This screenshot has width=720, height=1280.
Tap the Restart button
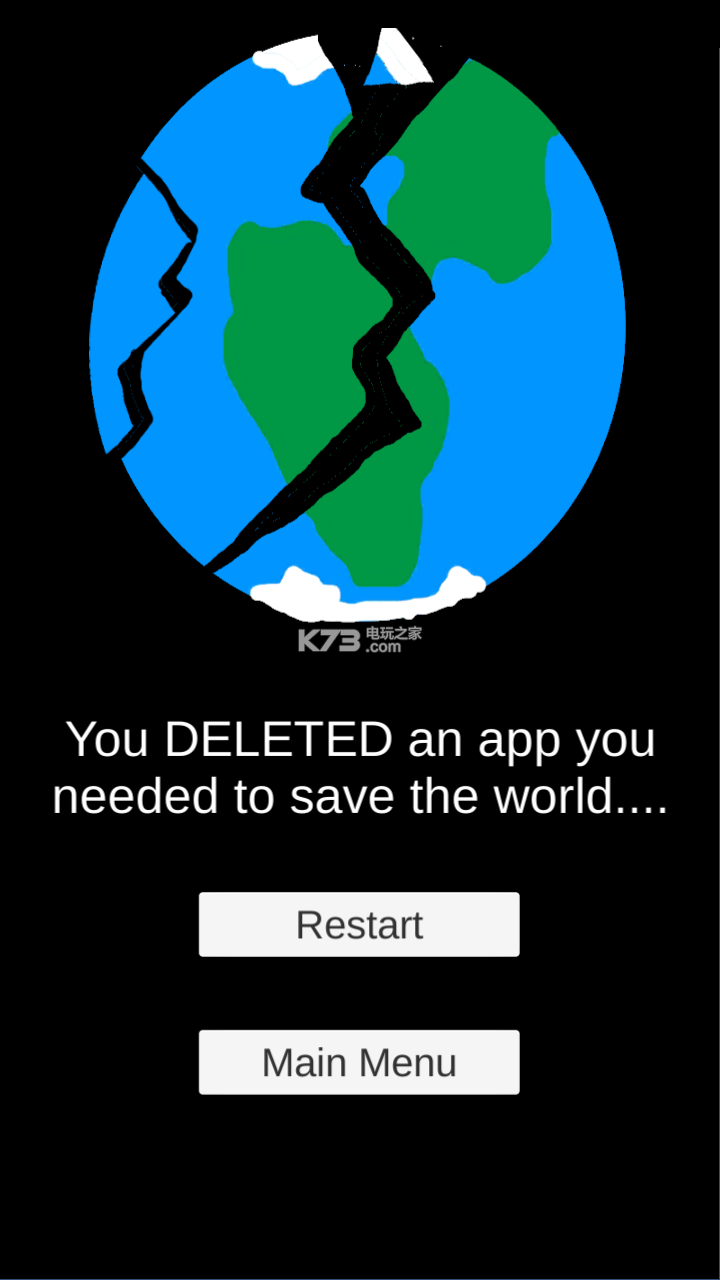click(359, 925)
